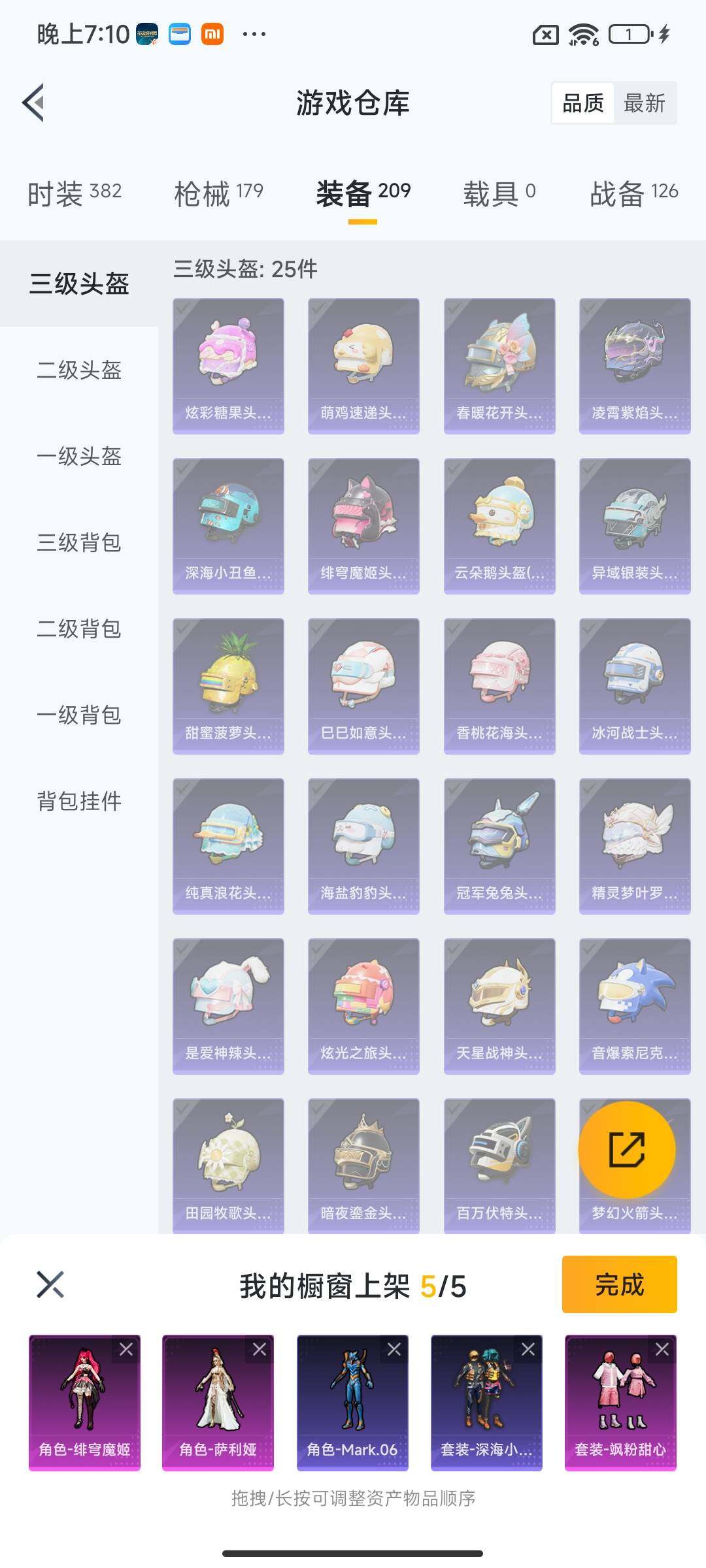Pick the 音爆索尼克 helmet
The image size is (706, 1568).
[635, 1006]
